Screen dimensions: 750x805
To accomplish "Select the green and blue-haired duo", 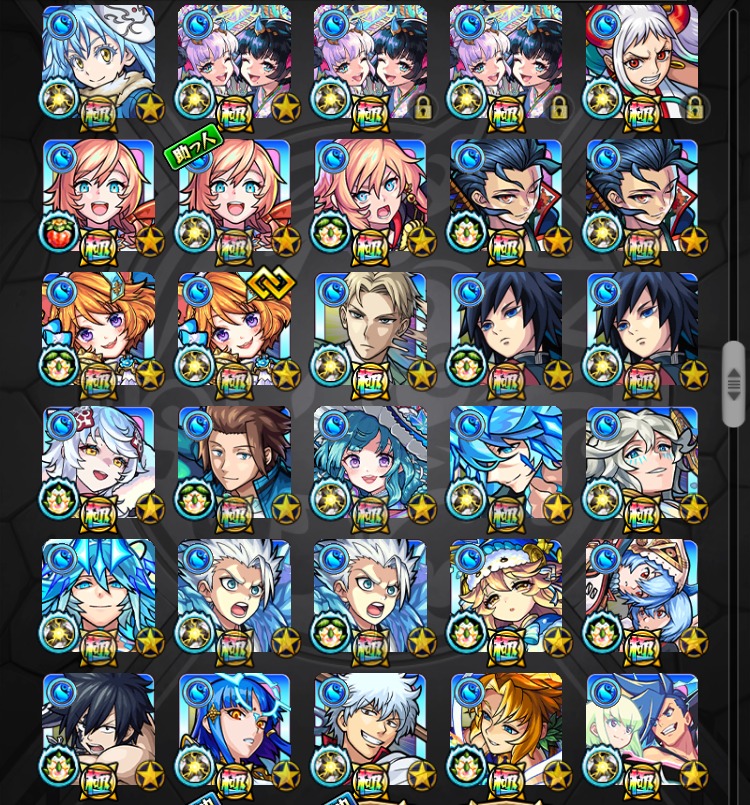I will (x=642, y=730).
